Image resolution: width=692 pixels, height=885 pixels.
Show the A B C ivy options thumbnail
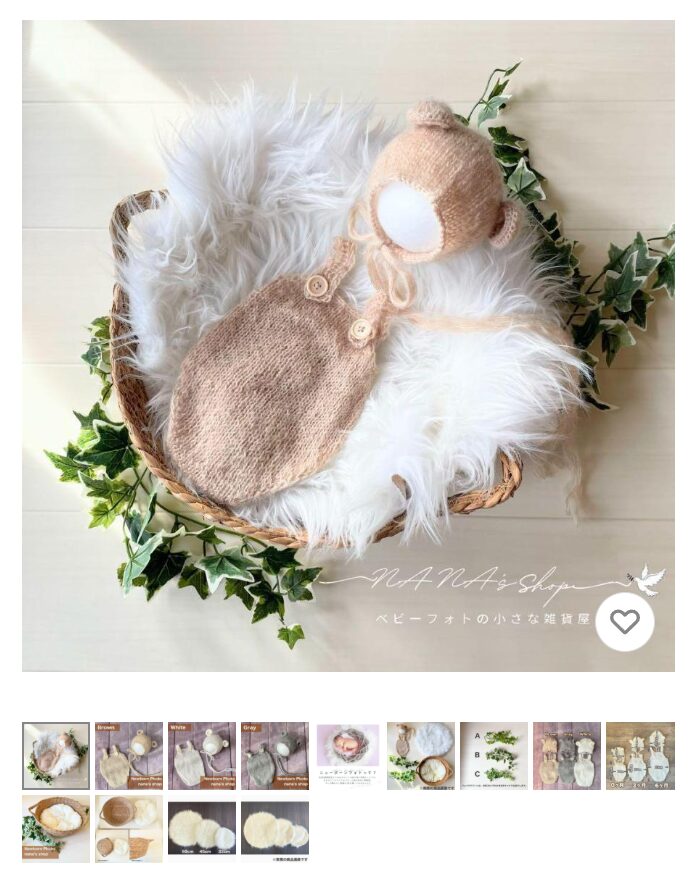click(494, 756)
